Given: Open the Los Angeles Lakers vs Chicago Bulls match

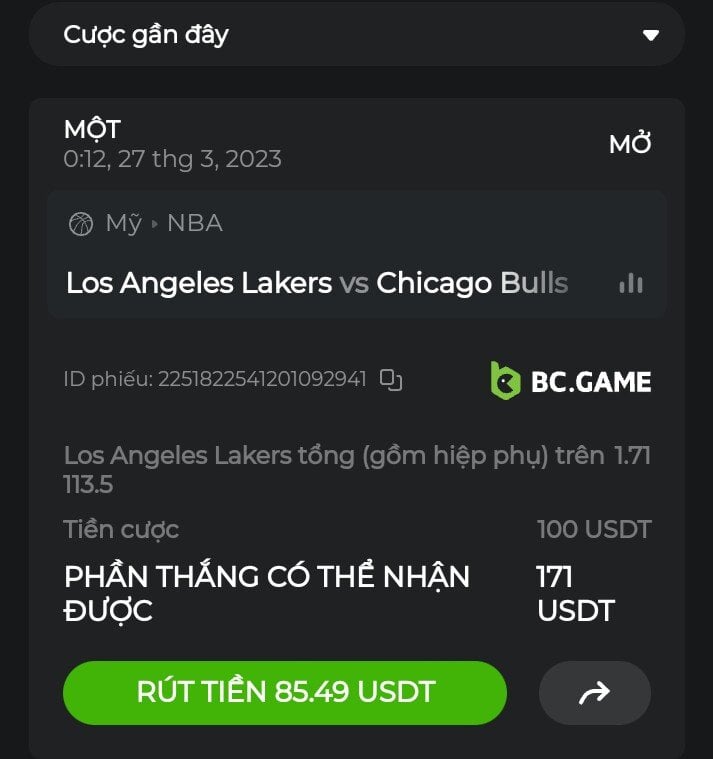Looking at the screenshot, I should 317,283.
